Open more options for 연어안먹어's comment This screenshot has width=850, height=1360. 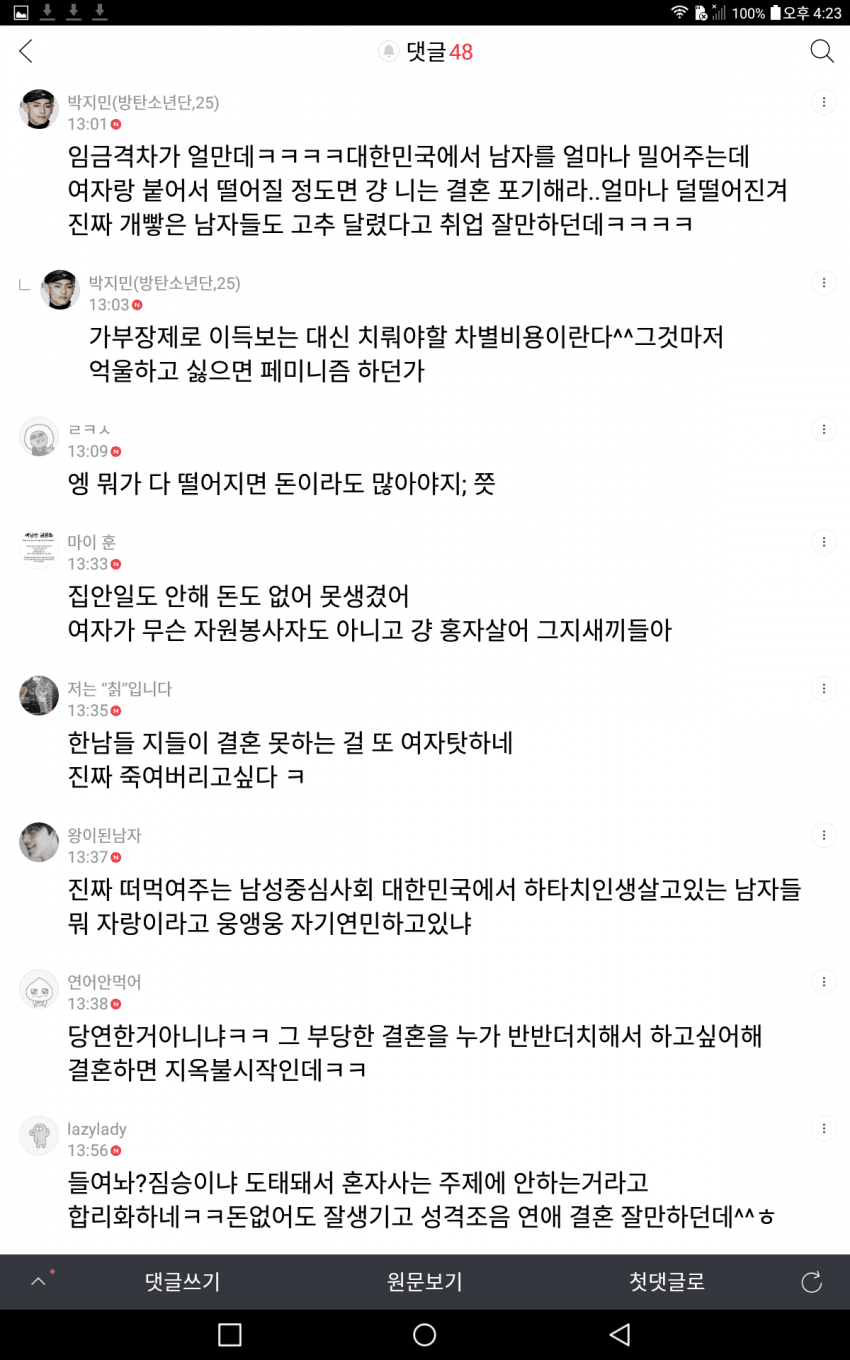tap(823, 982)
